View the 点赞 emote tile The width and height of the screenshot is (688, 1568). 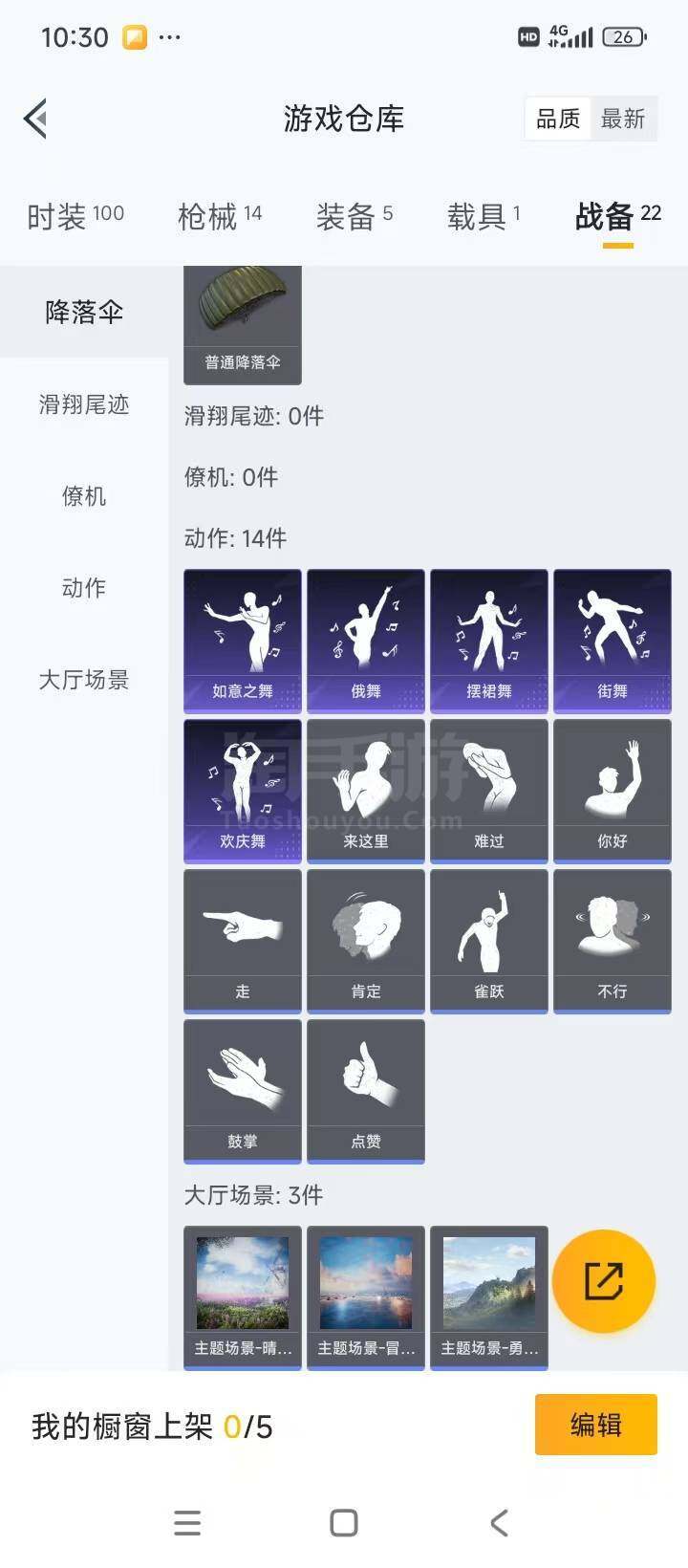(x=366, y=1092)
